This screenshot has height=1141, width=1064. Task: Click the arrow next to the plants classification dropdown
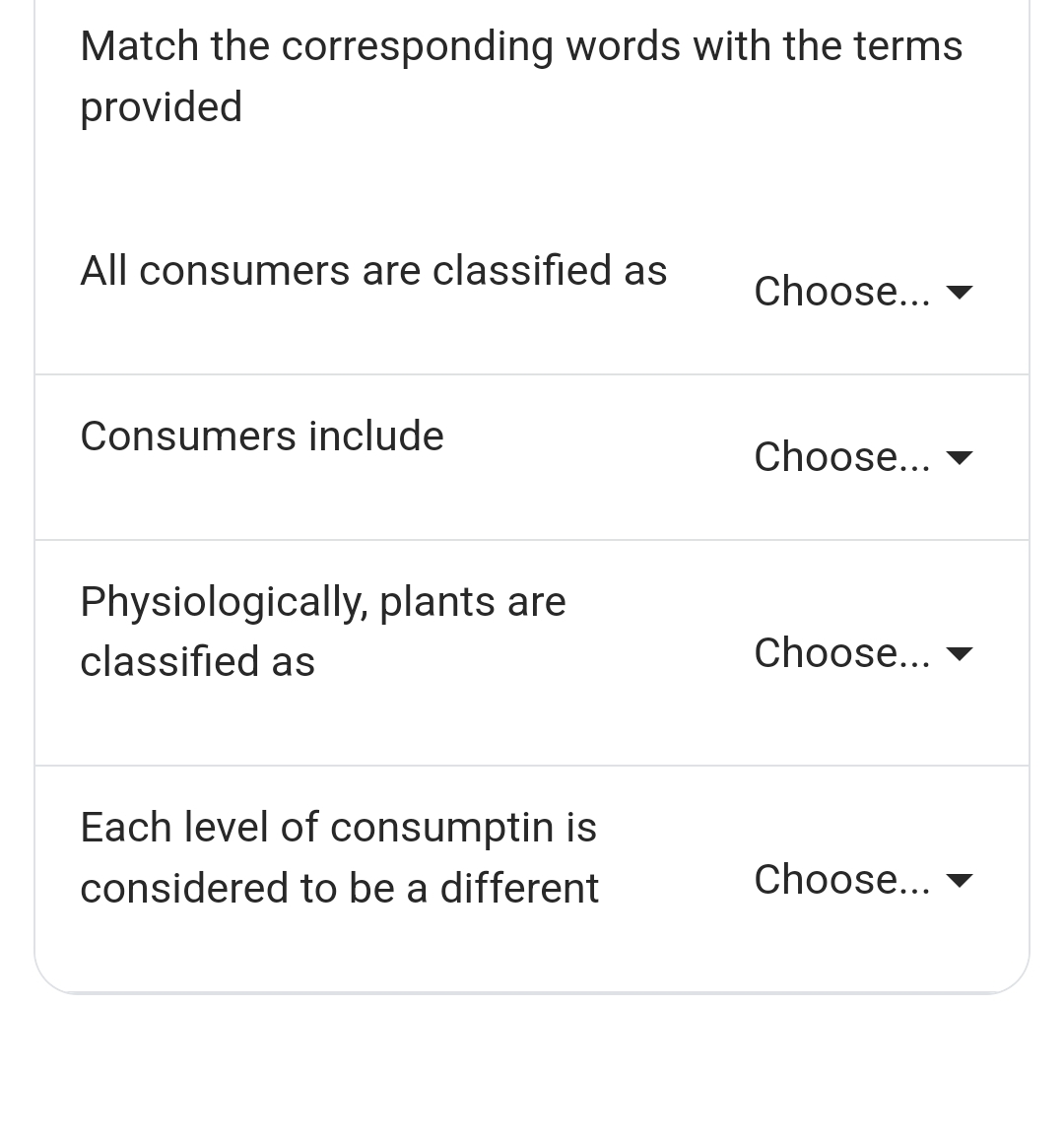tap(960, 652)
